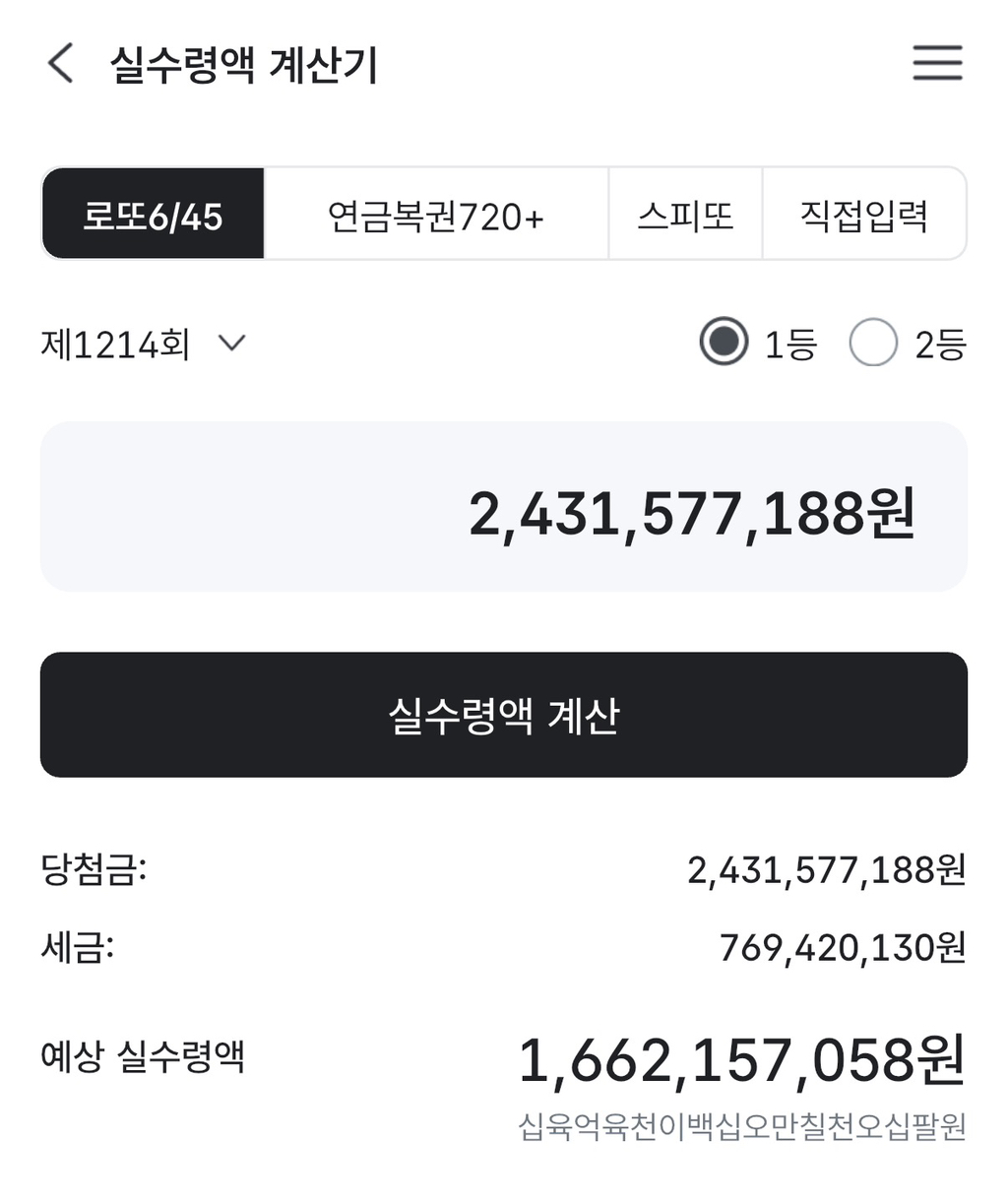Click the 세금 label
Screen dimensions: 1008x1203
tap(75, 948)
